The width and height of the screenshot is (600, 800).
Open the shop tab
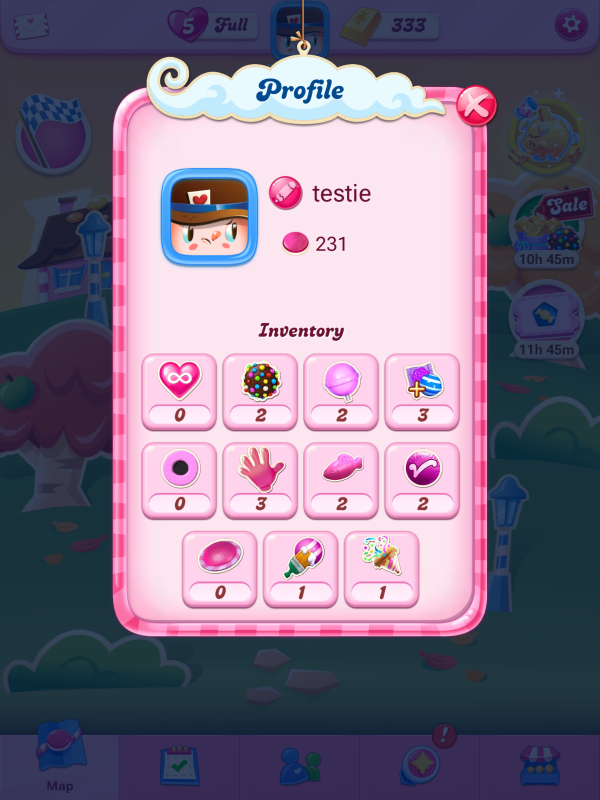point(540,767)
